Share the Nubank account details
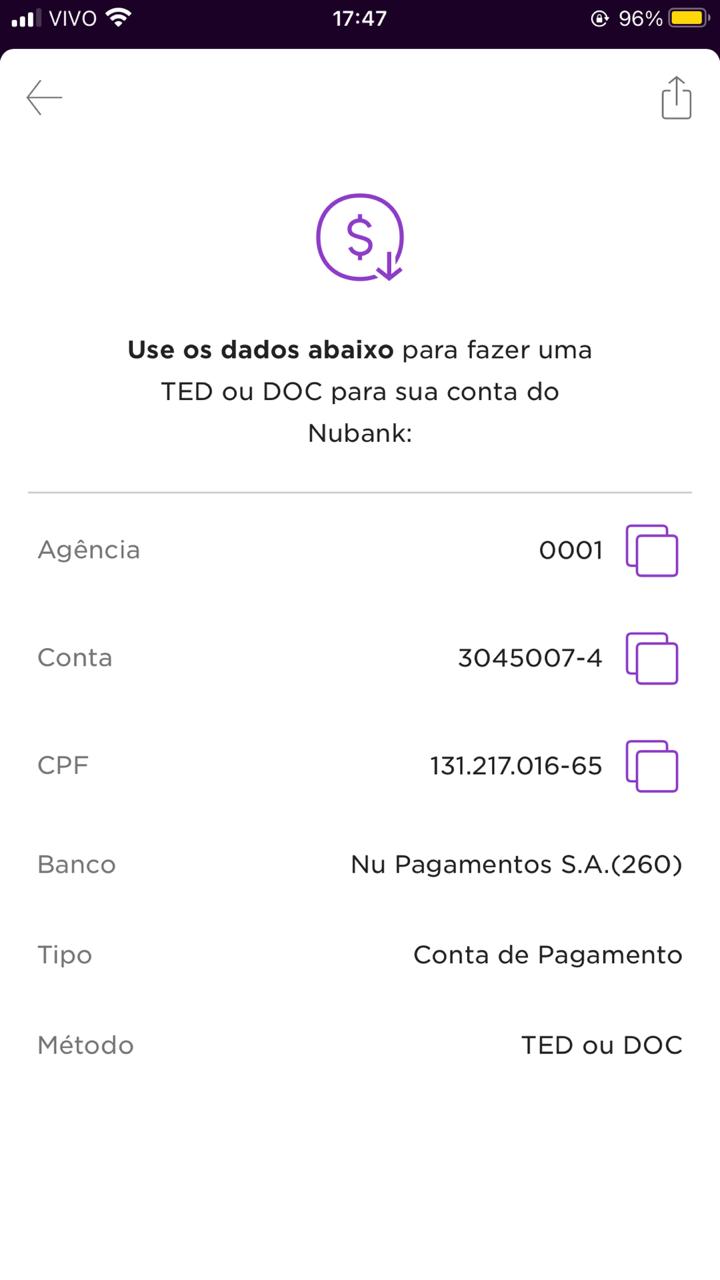This screenshot has width=720, height=1280. point(676,98)
